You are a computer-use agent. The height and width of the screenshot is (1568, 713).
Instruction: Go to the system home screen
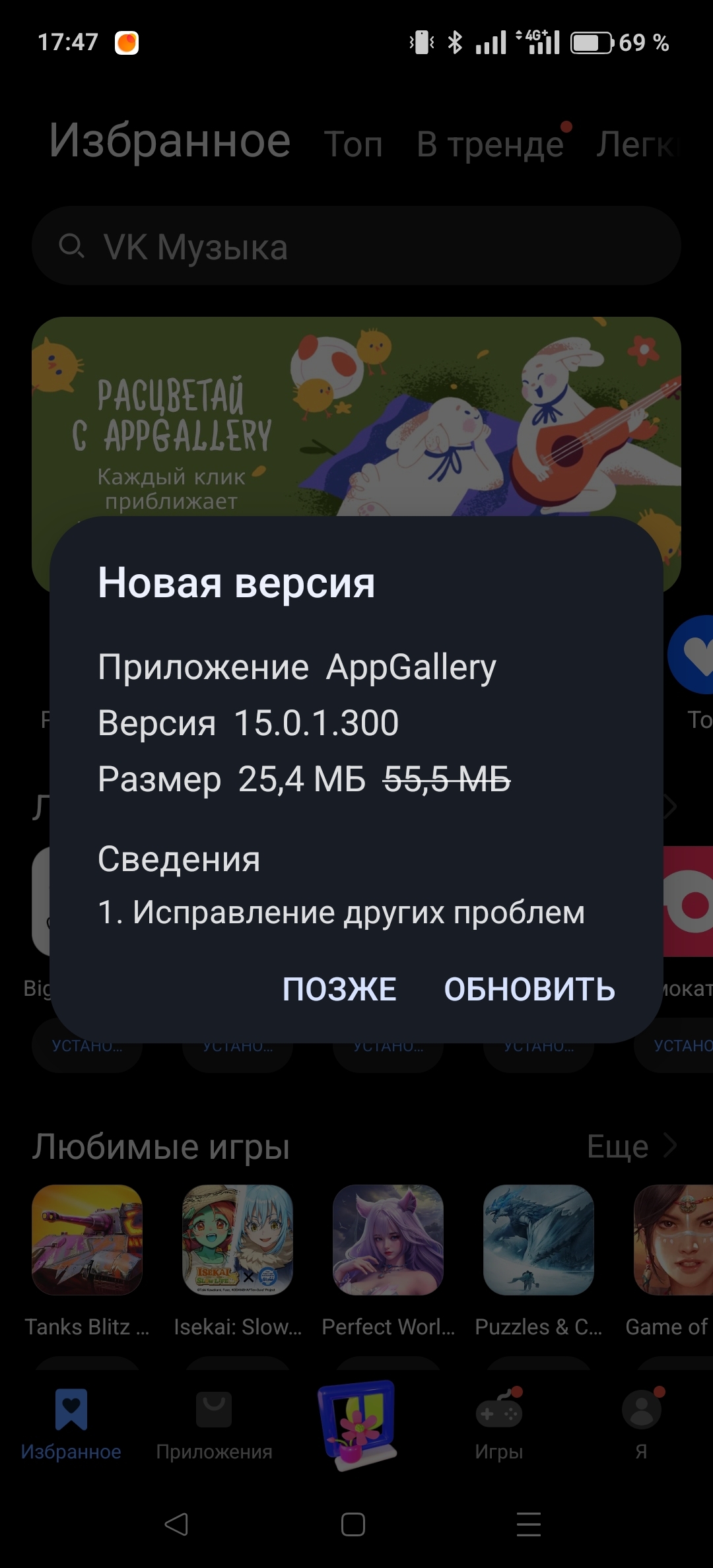353,1524
